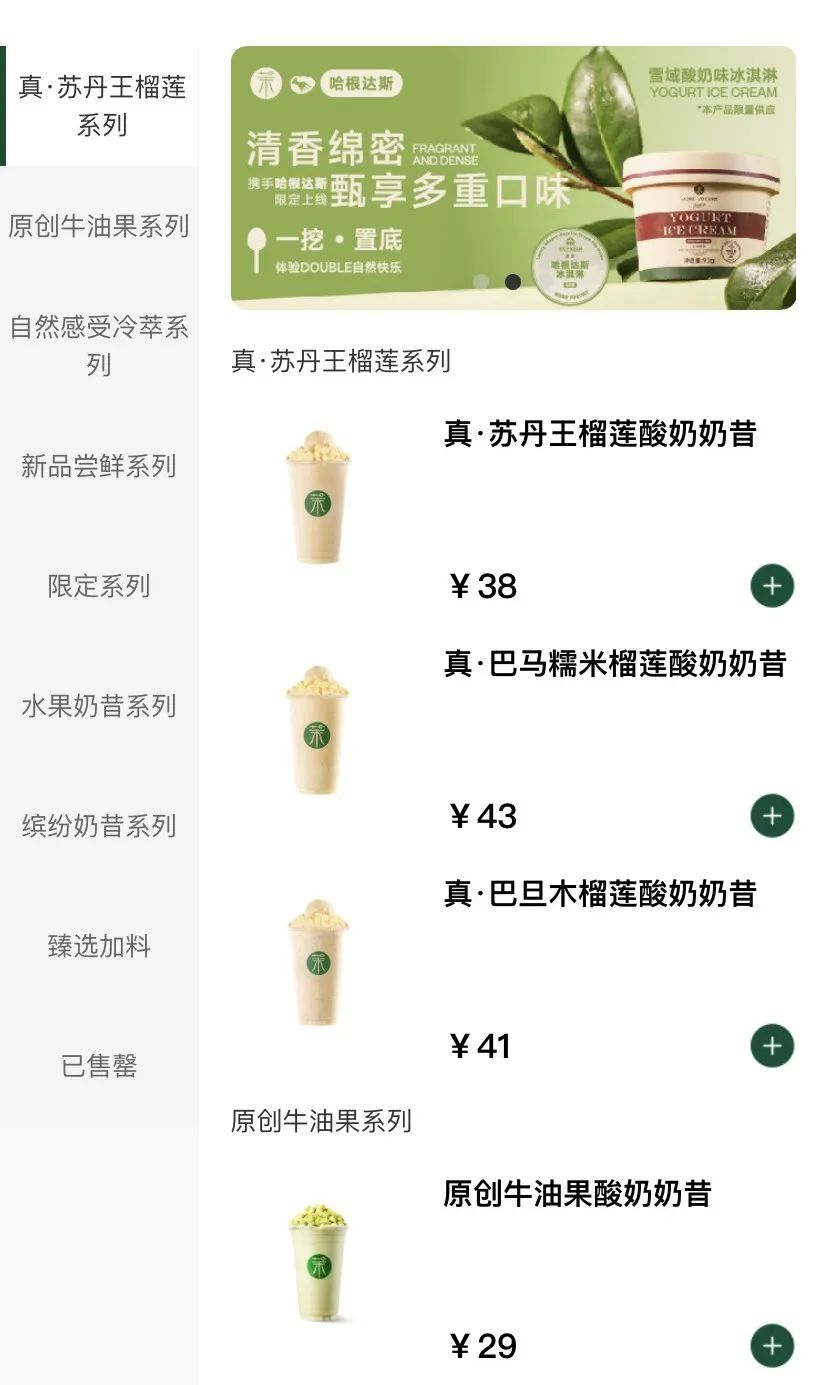Tap the 真·巴旦木榴莲酸奶奶昔 product image
828x1385 pixels.
(x=318, y=962)
